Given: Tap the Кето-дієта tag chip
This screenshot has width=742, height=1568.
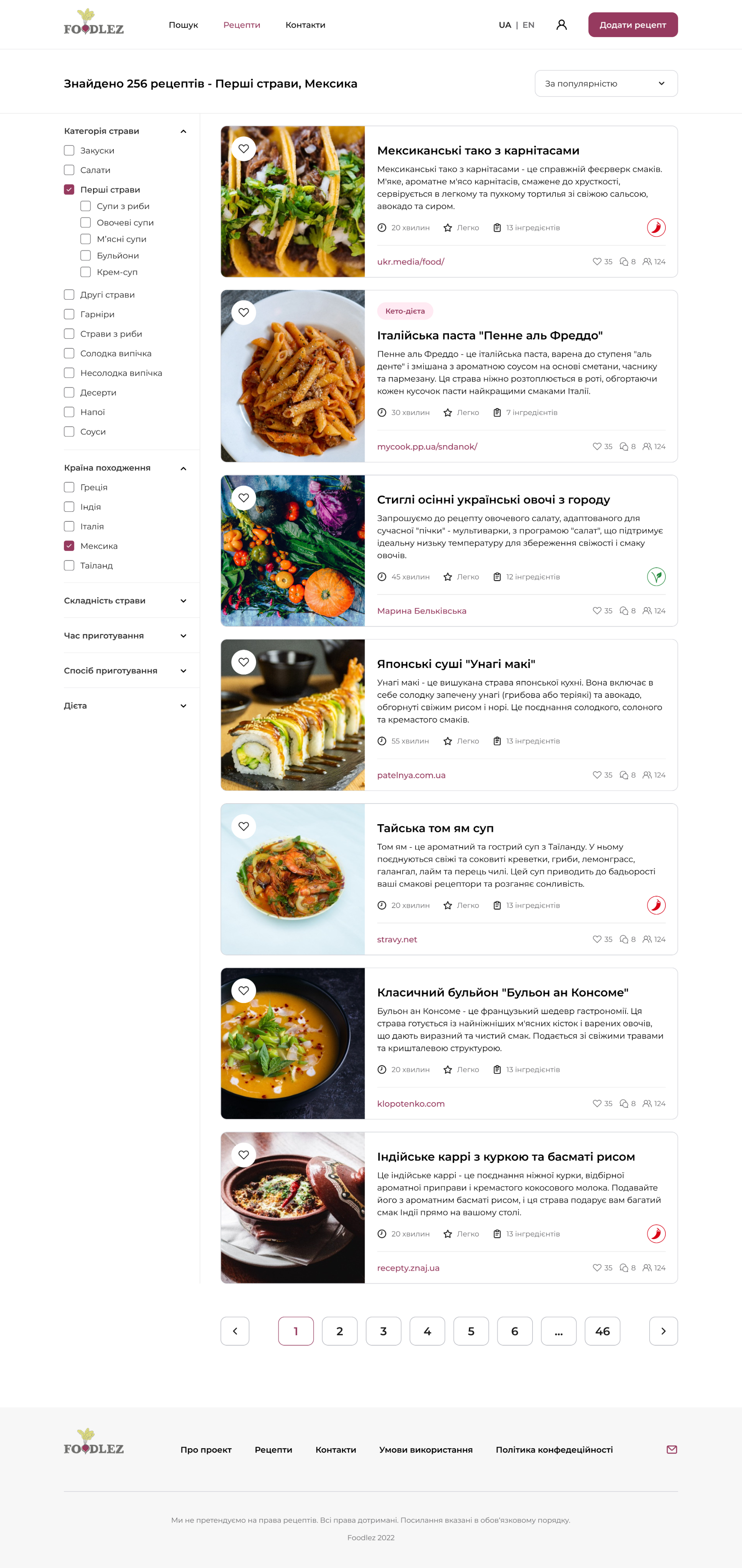Looking at the screenshot, I should (x=405, y=311).
